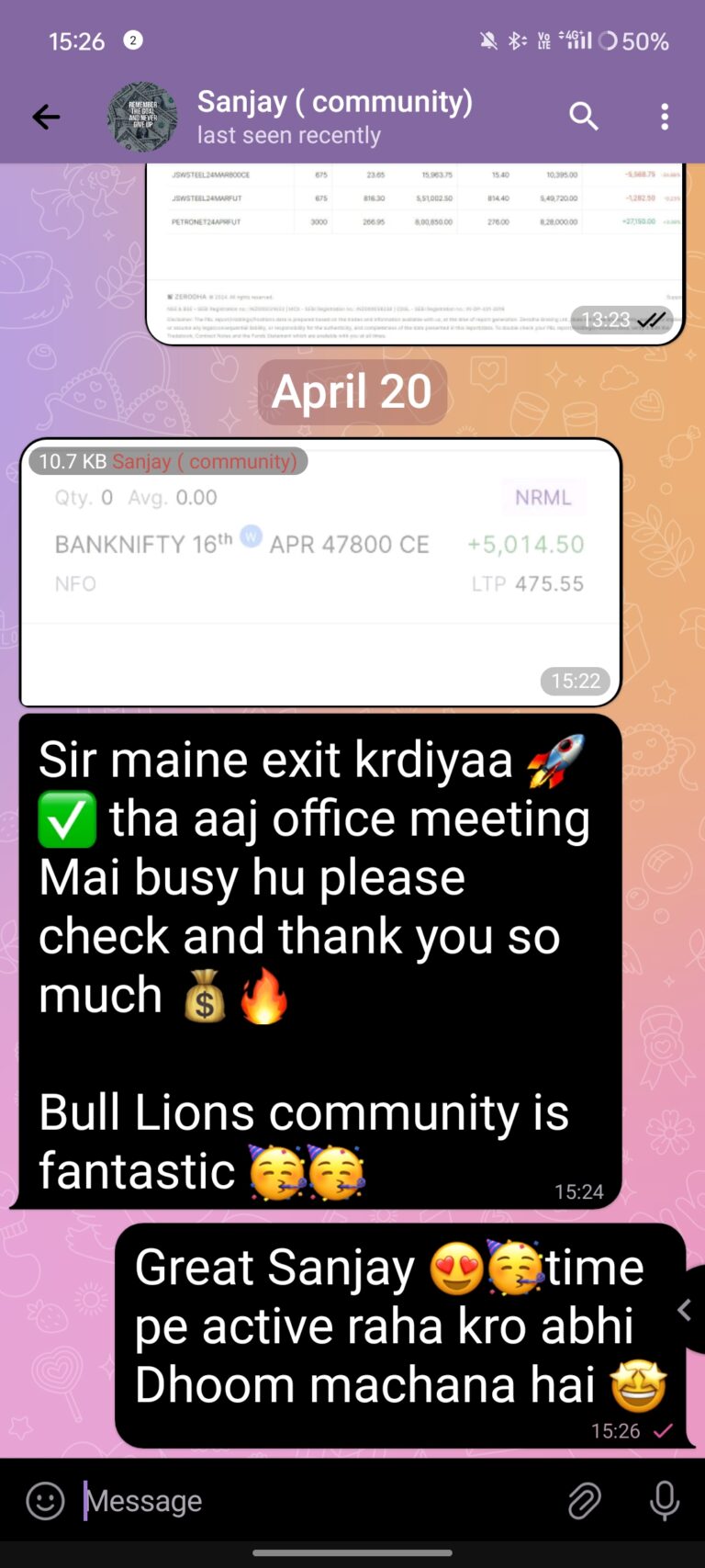Tap the April 20 date badge
The width and height of the screenshot is (705, 1568).
352,392
